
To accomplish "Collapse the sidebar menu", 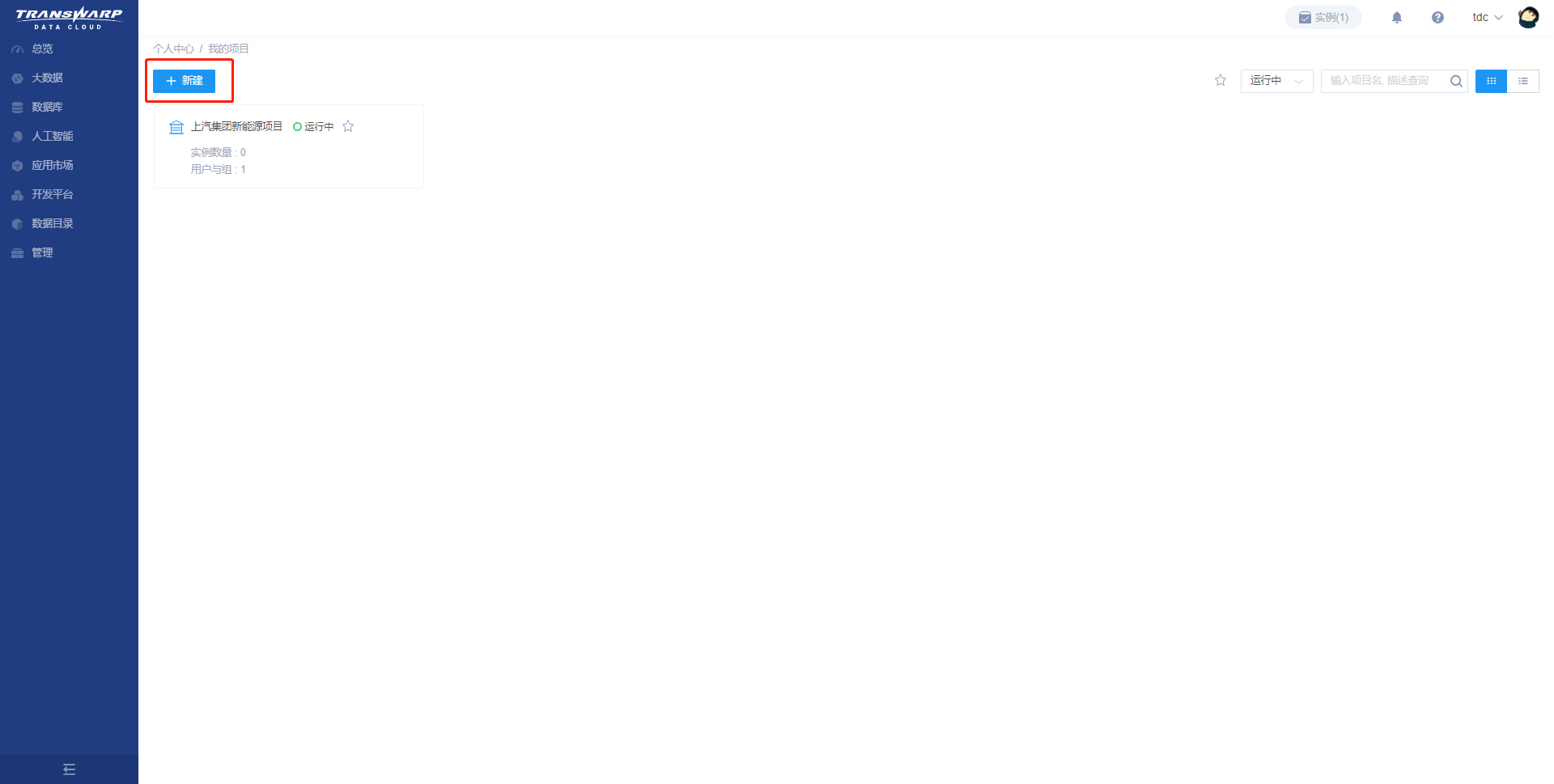I will 69,769.
